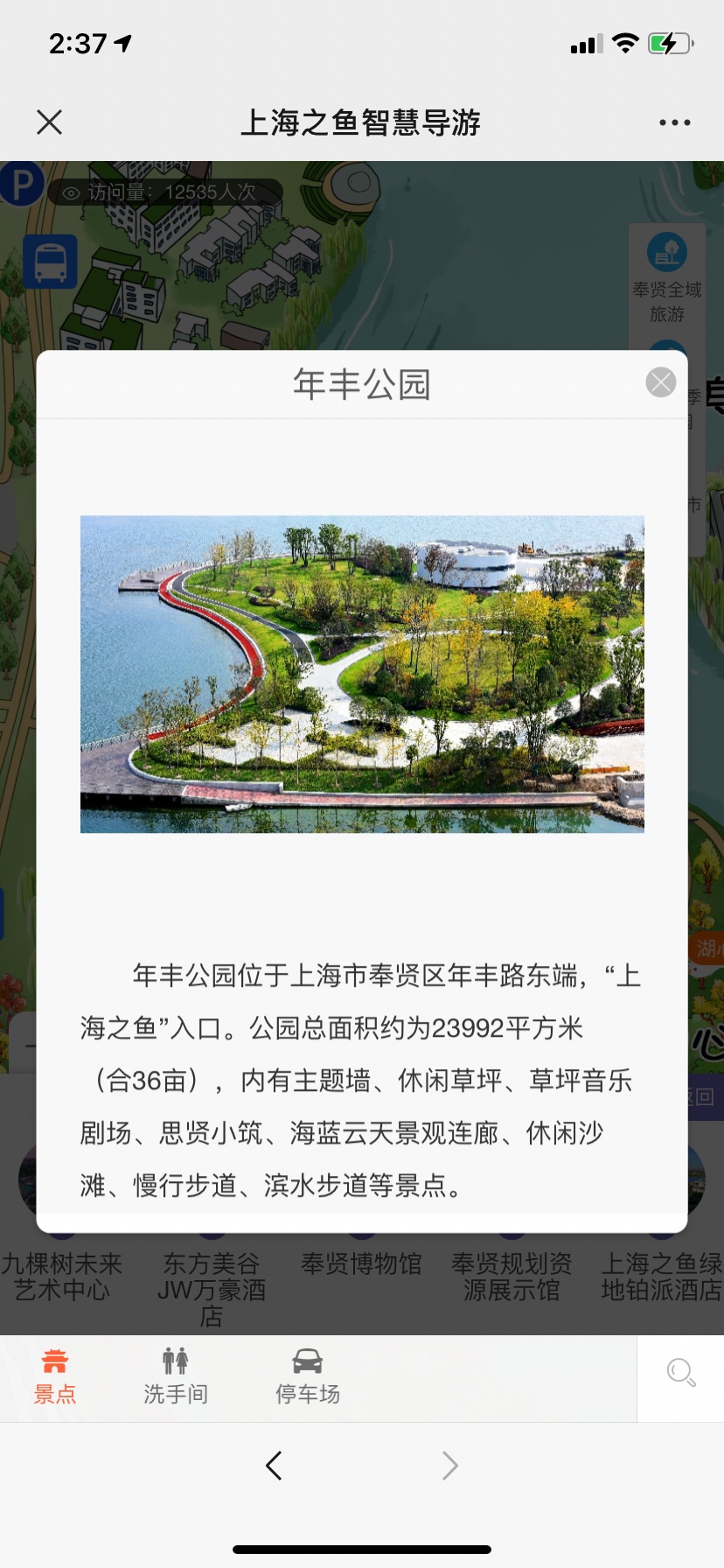Switch to the 停车场 tab
This screenshot has width=724, height=1568.
pyautogui.click(x=307, y=1377)
